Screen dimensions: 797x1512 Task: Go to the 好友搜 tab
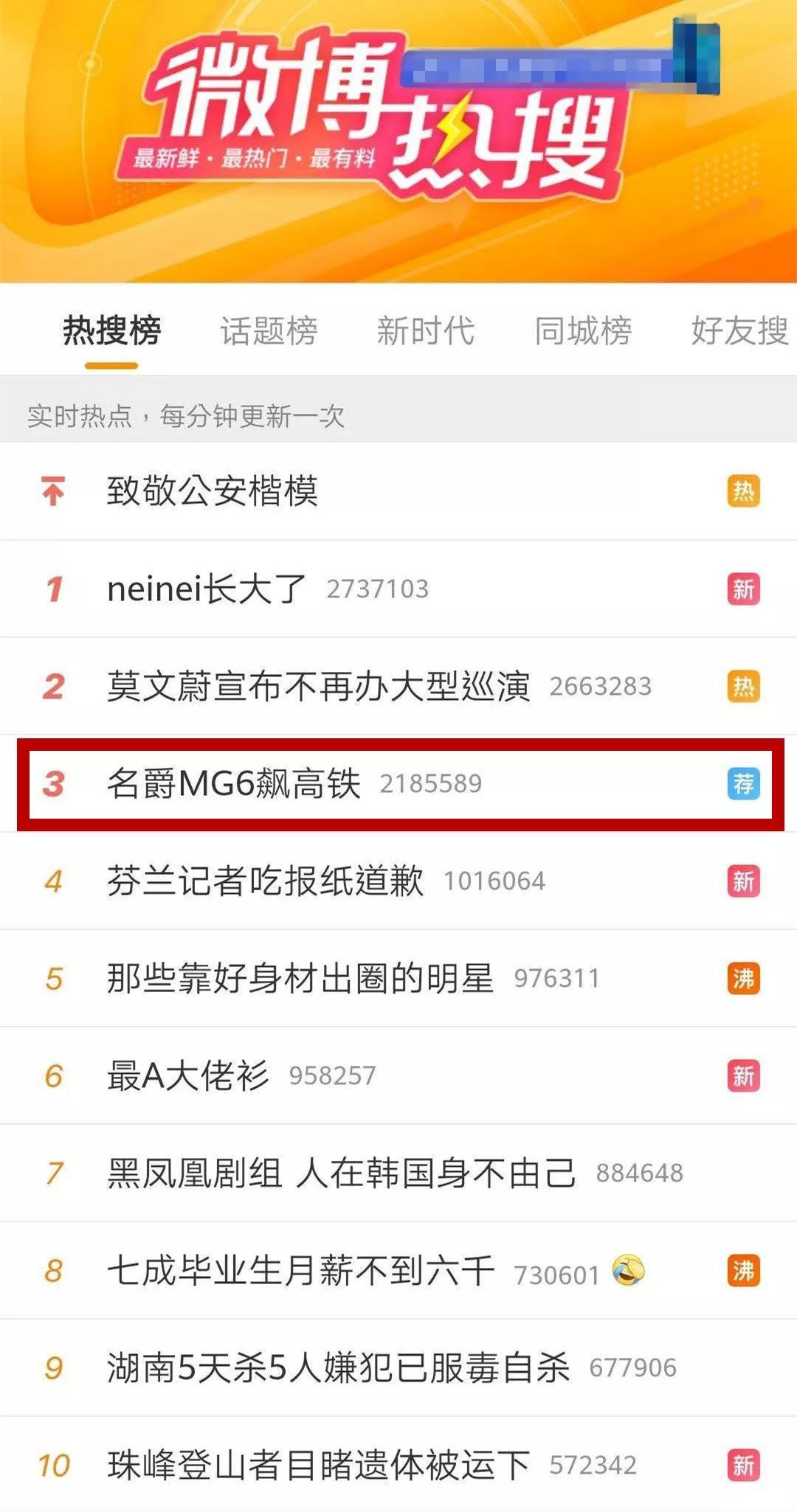[739, 331]
